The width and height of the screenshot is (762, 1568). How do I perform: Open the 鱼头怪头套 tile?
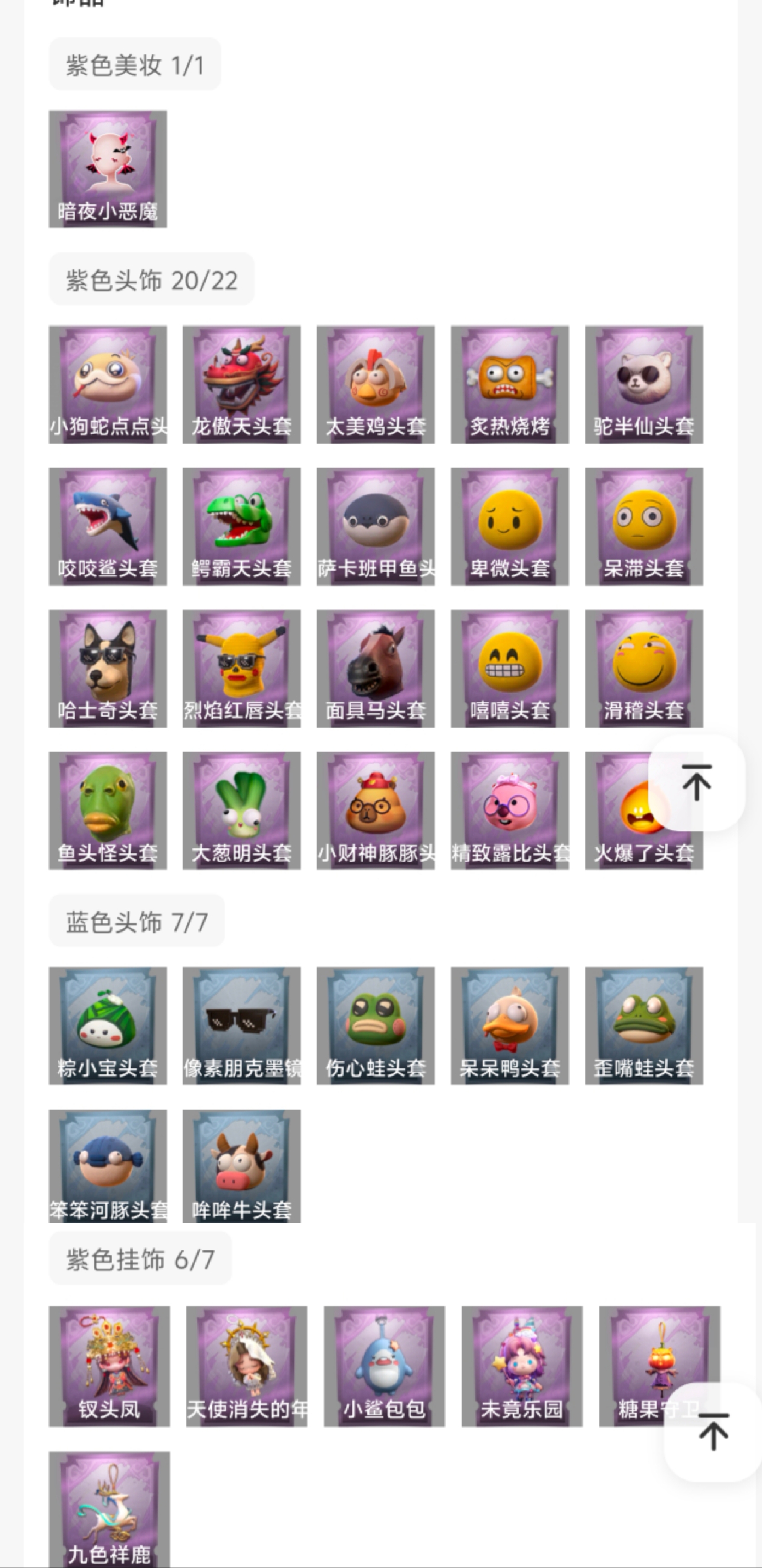[x=108, y=810]
